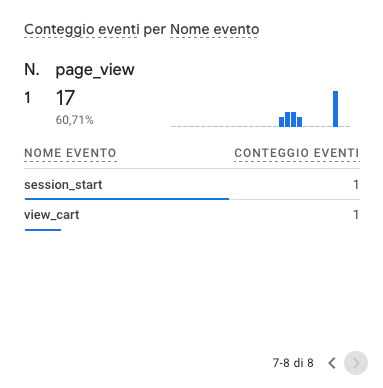Select the view_cart event row

[x=192, y=215]
